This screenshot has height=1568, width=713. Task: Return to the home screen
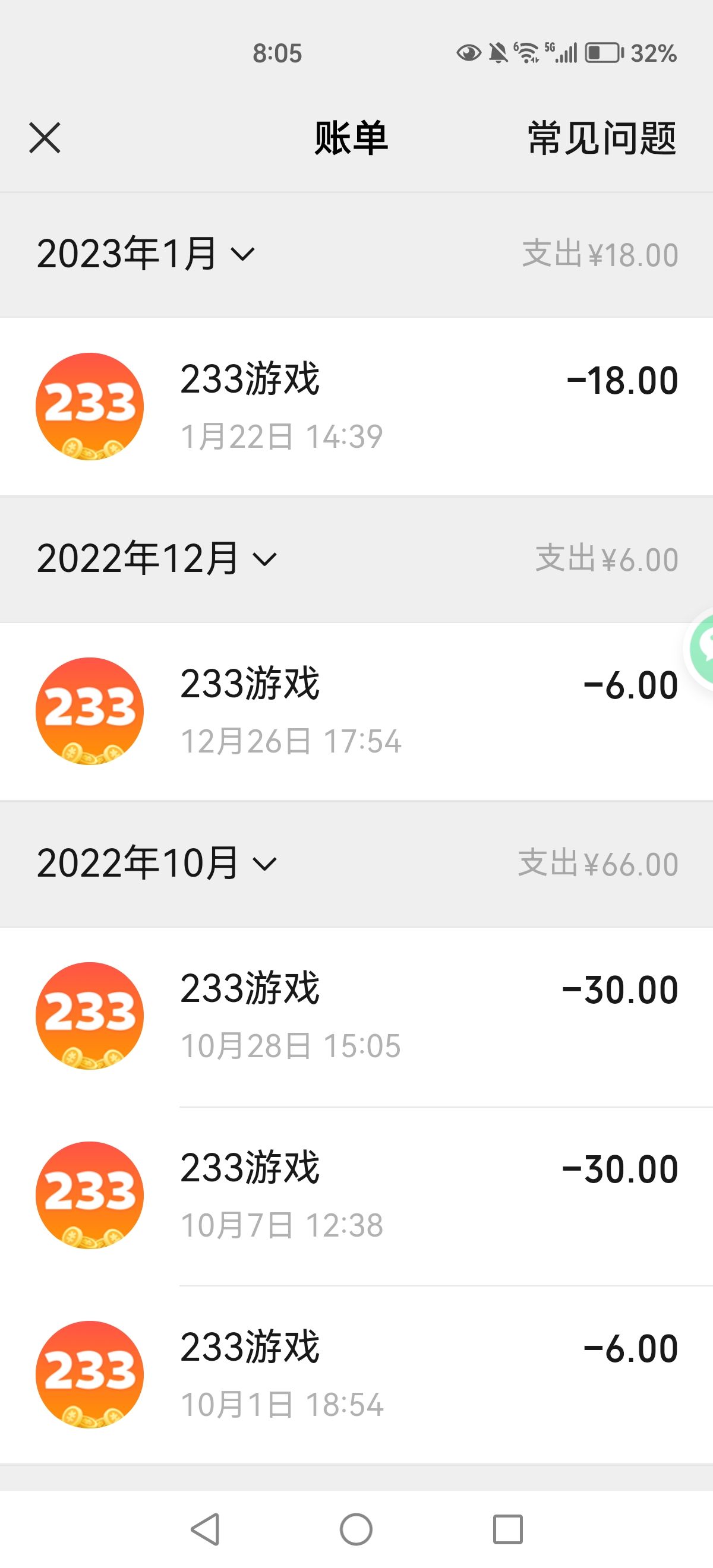click(x=356, y=1528)
